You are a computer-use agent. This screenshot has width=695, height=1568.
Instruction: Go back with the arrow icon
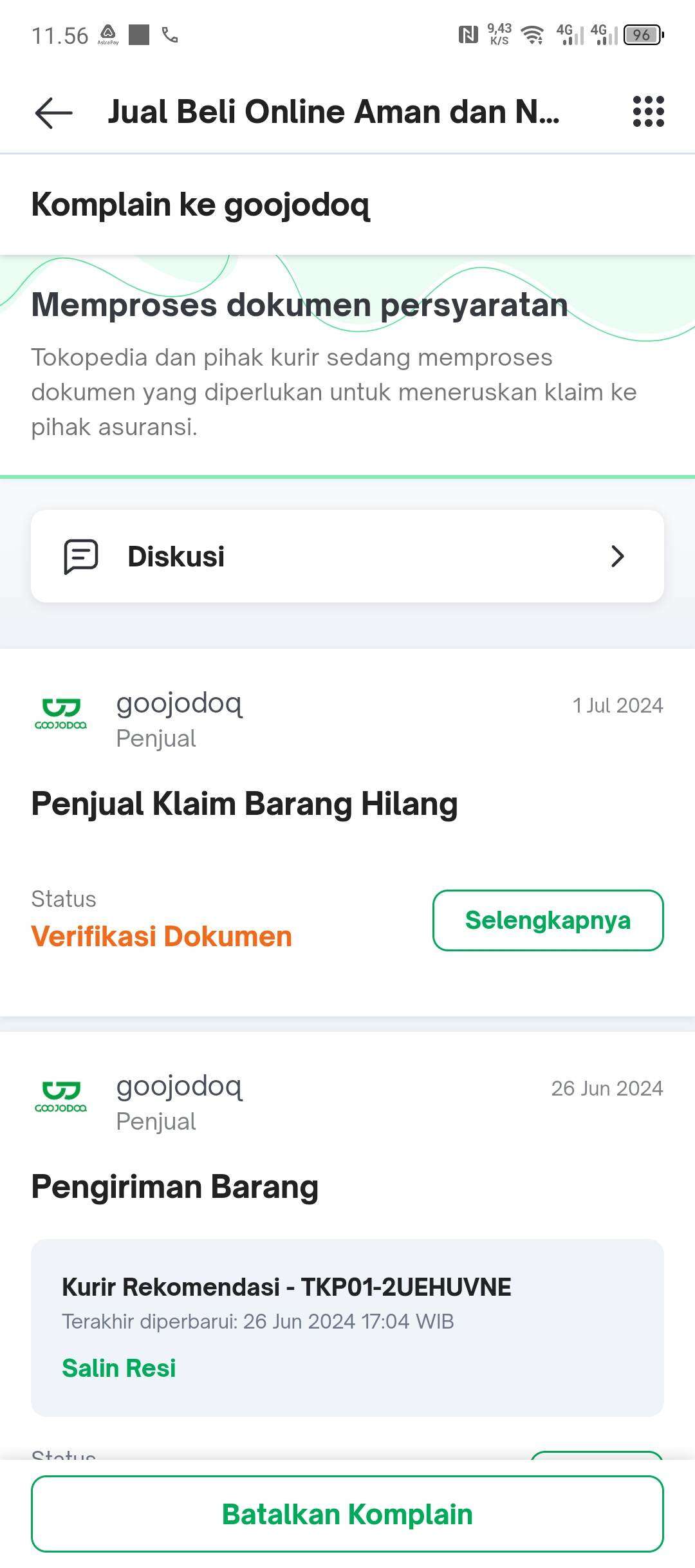click(54, 113)
